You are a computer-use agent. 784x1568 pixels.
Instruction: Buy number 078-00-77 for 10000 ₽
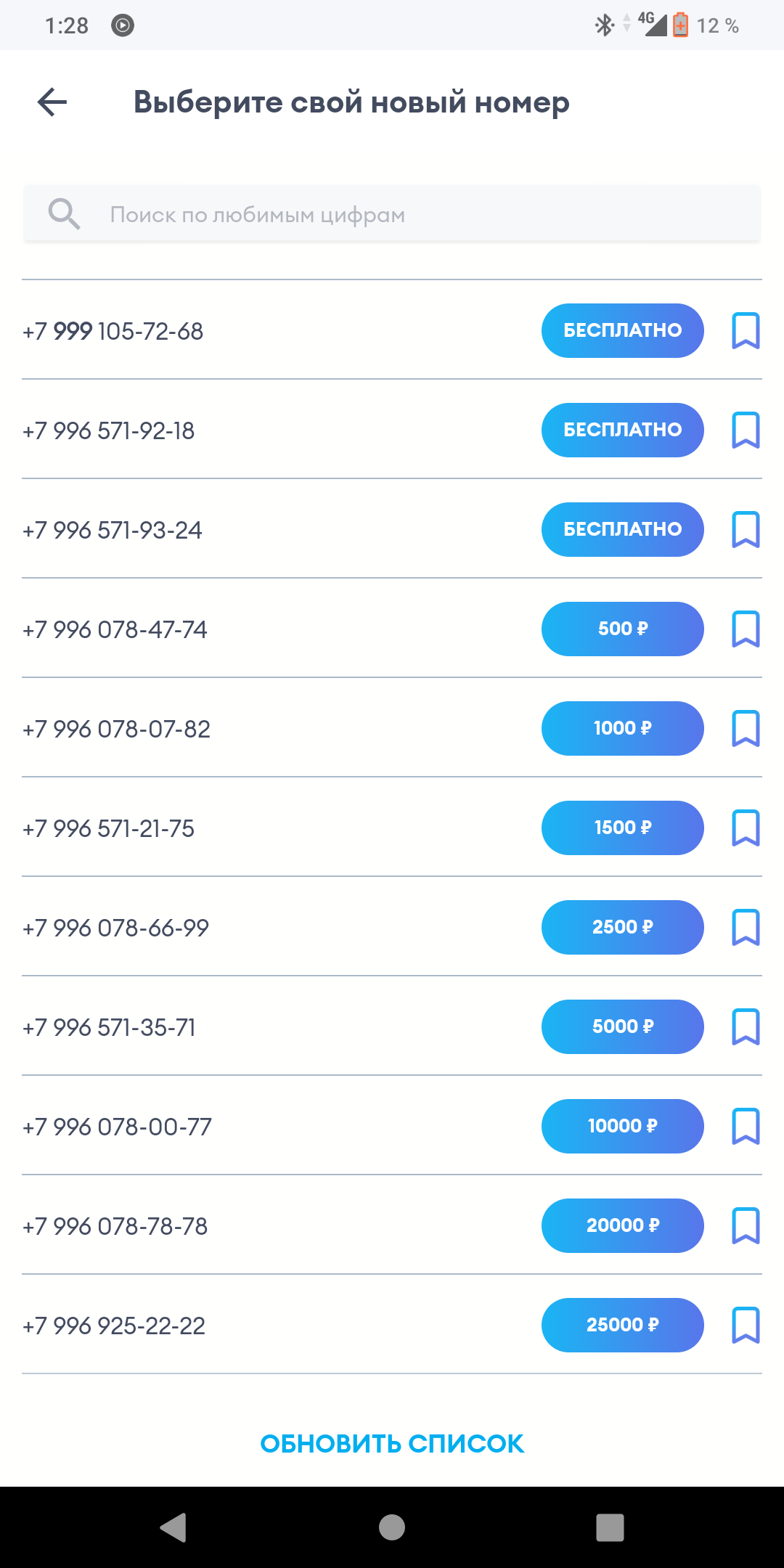point(622,1126)
